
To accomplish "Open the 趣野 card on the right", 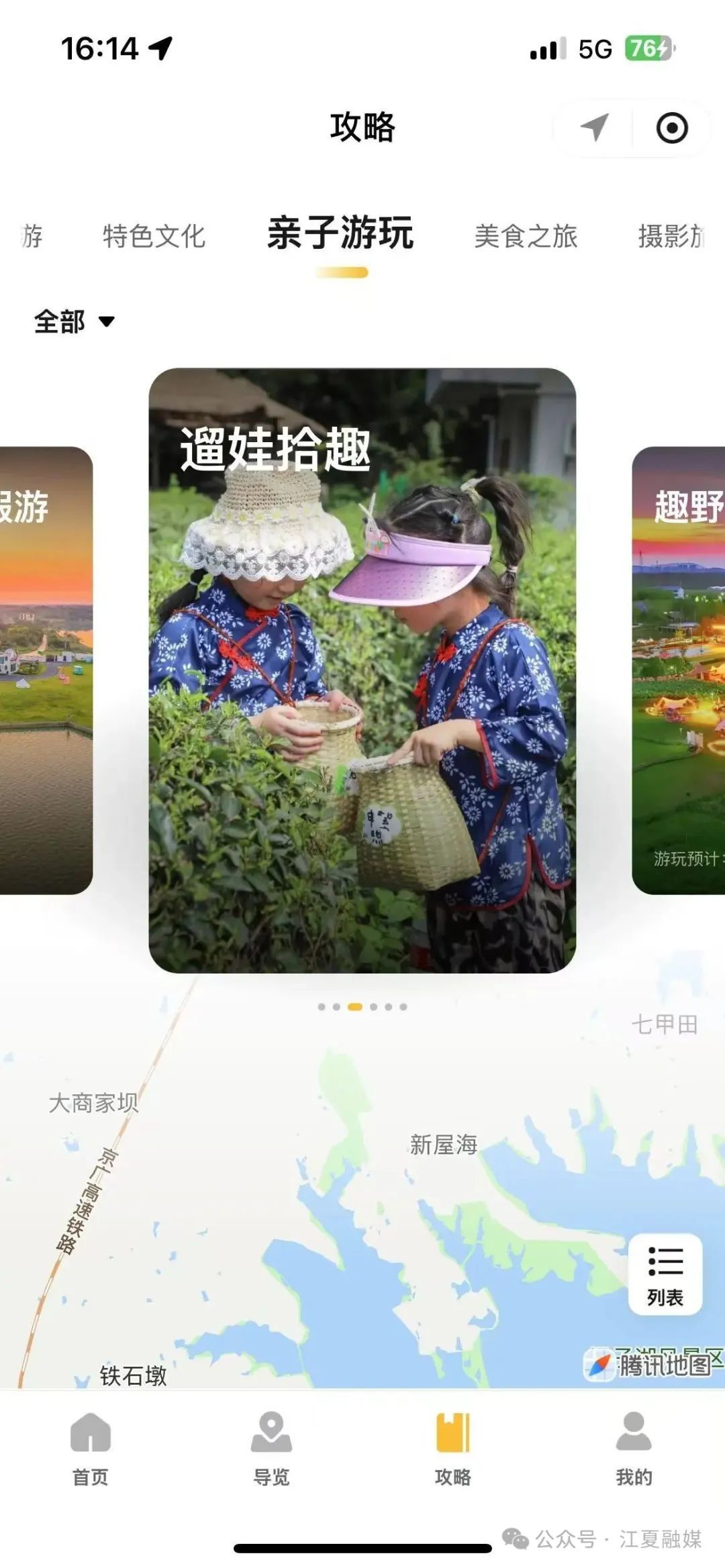I will pos(679,670).
